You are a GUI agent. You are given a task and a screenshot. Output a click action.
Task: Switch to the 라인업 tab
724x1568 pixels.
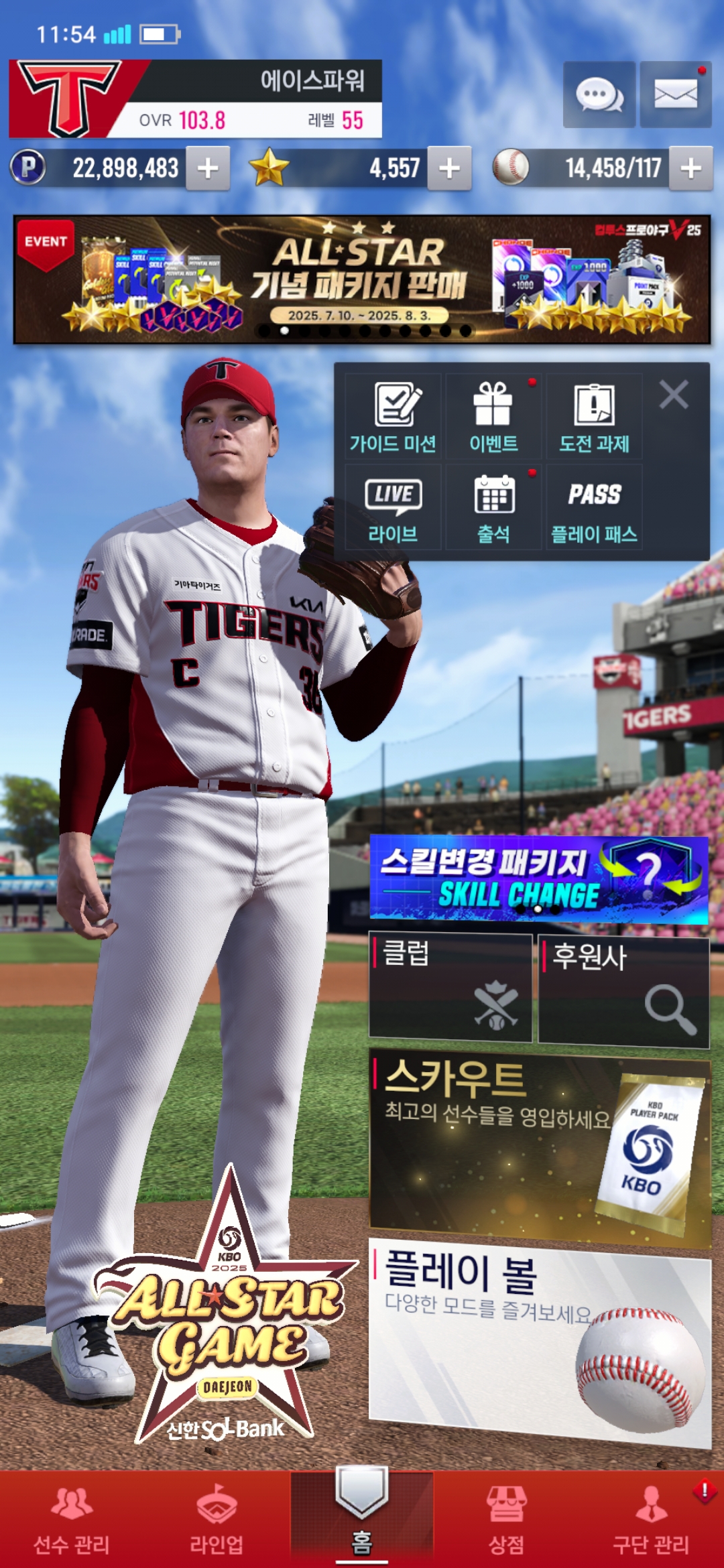(217, 1519)
